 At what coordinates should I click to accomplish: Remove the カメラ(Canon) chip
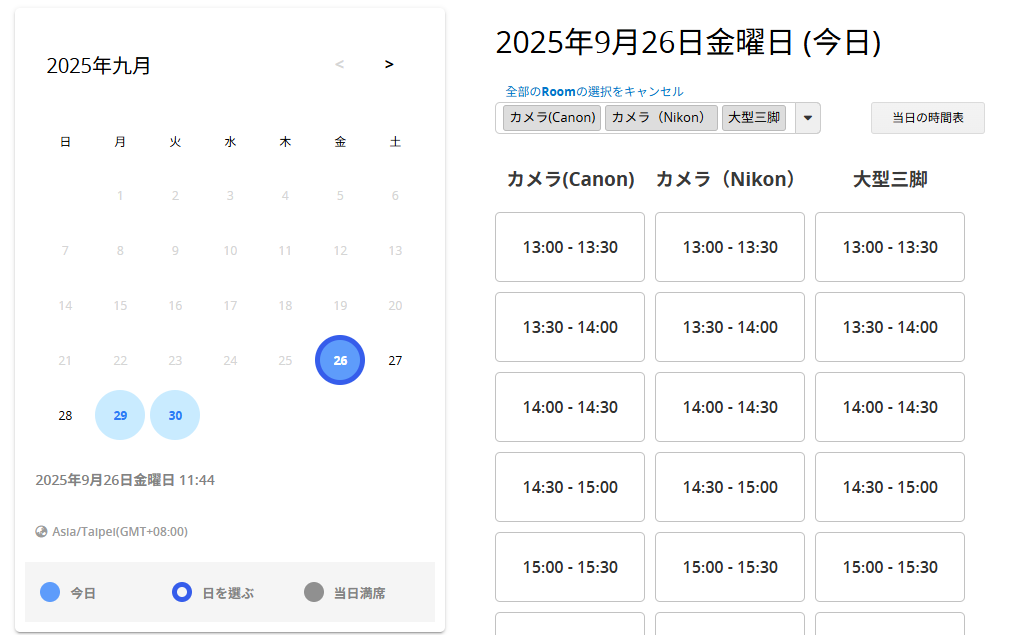click(552, 118)
